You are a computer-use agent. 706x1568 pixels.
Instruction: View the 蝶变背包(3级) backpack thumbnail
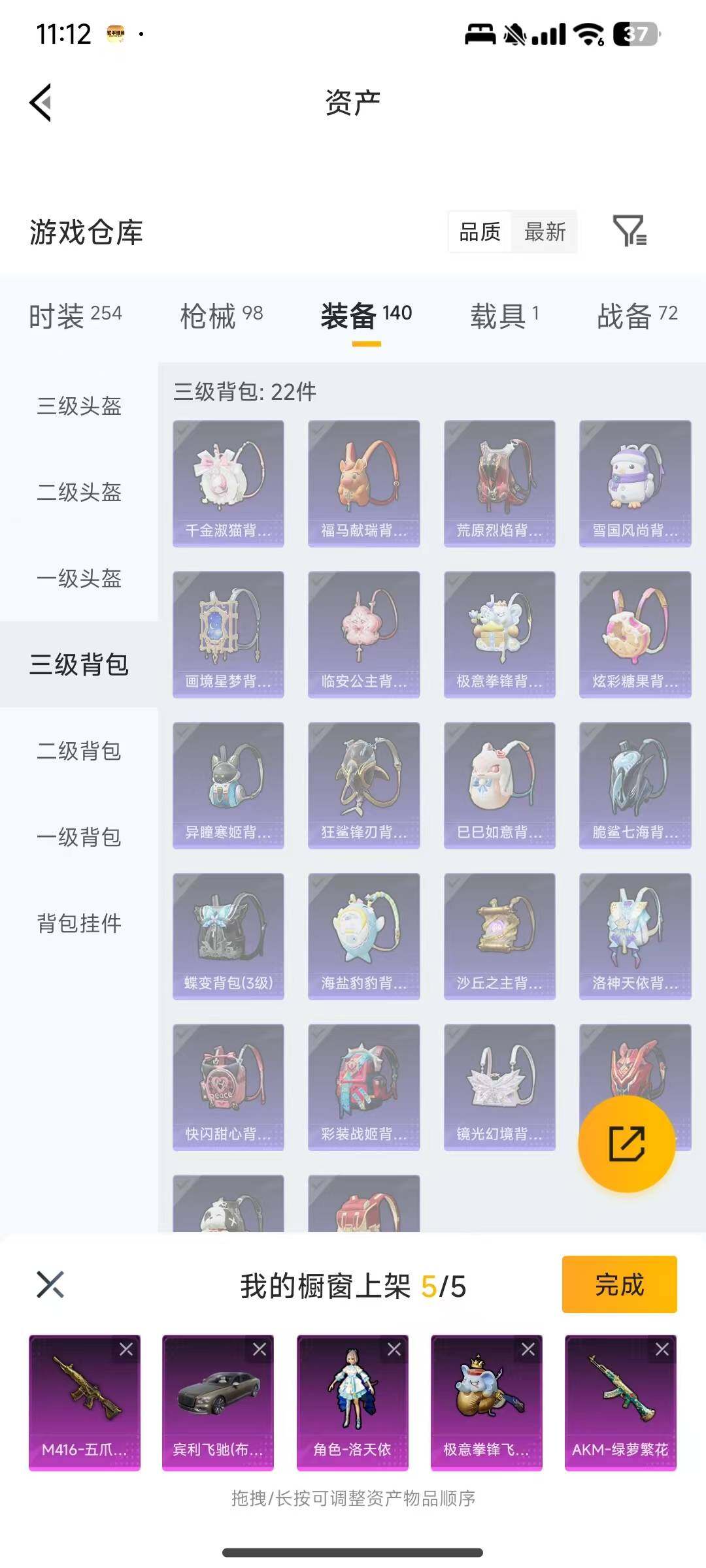[x=229, y=934]
